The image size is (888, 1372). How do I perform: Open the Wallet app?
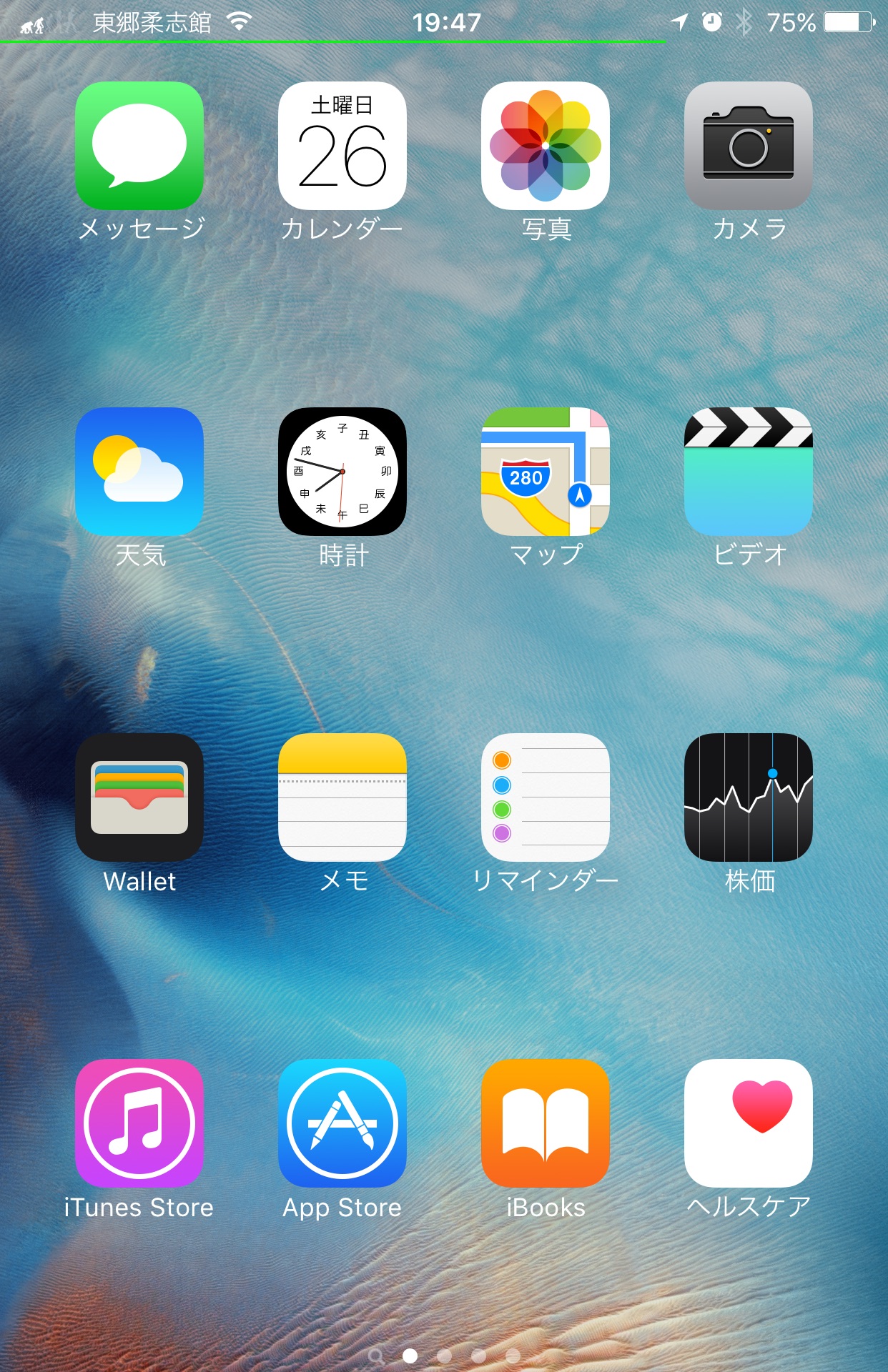(139, 797)
